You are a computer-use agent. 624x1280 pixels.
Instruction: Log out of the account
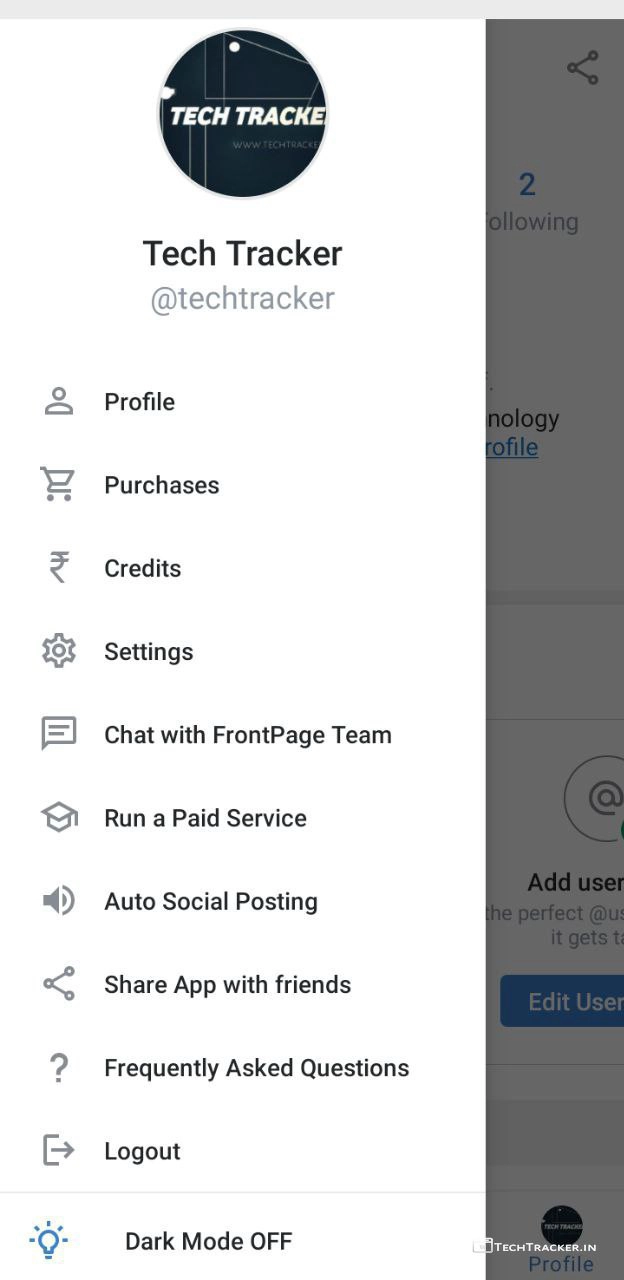[x=142, y=1151]
